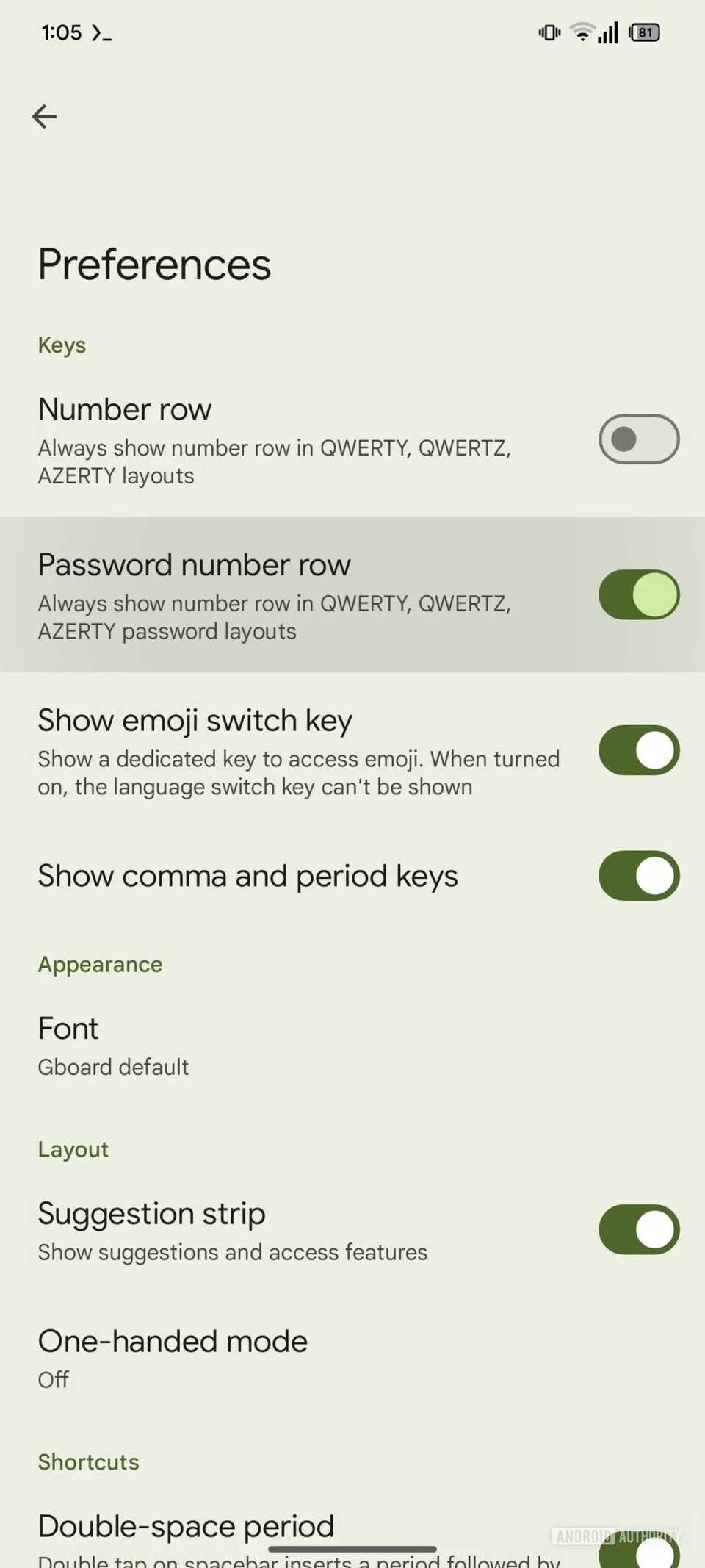
Task: Click the Preferences title
Action: coord(154,265)
